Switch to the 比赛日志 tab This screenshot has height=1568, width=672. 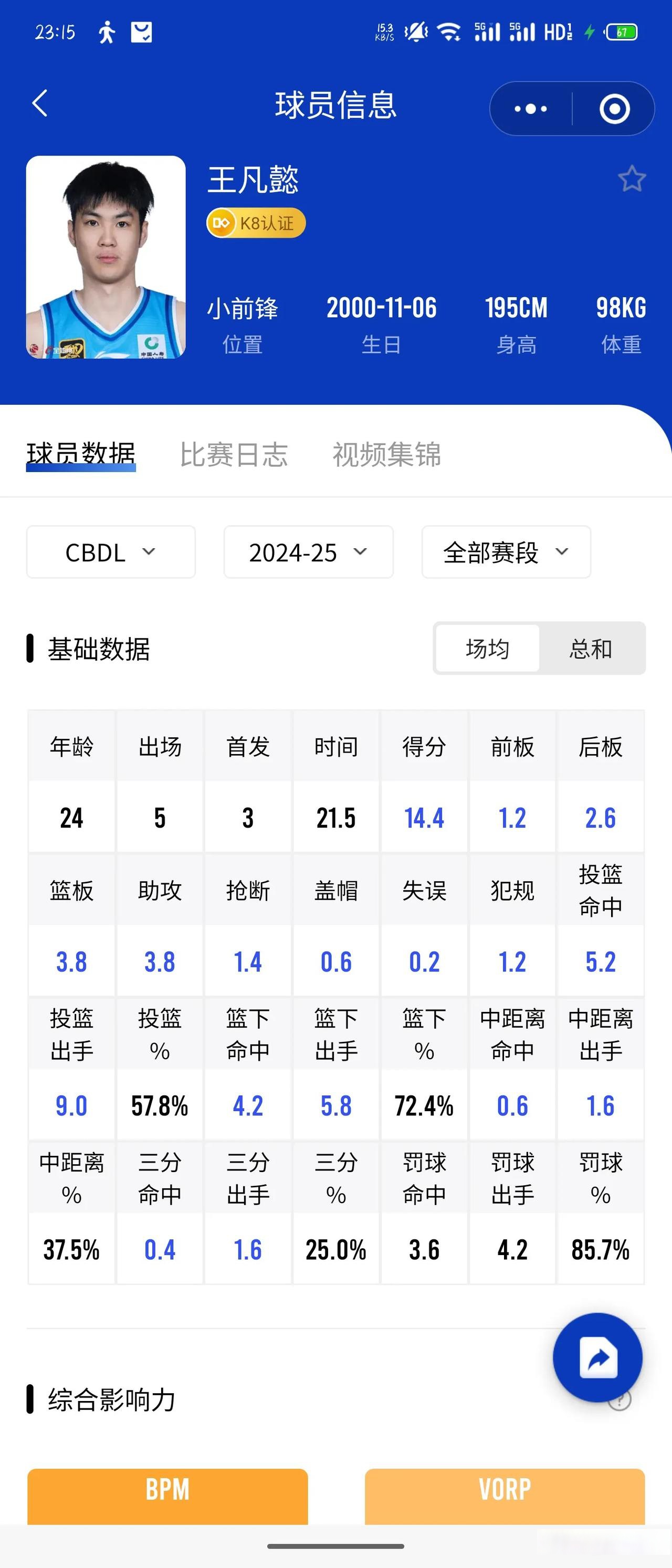(233, 455)
